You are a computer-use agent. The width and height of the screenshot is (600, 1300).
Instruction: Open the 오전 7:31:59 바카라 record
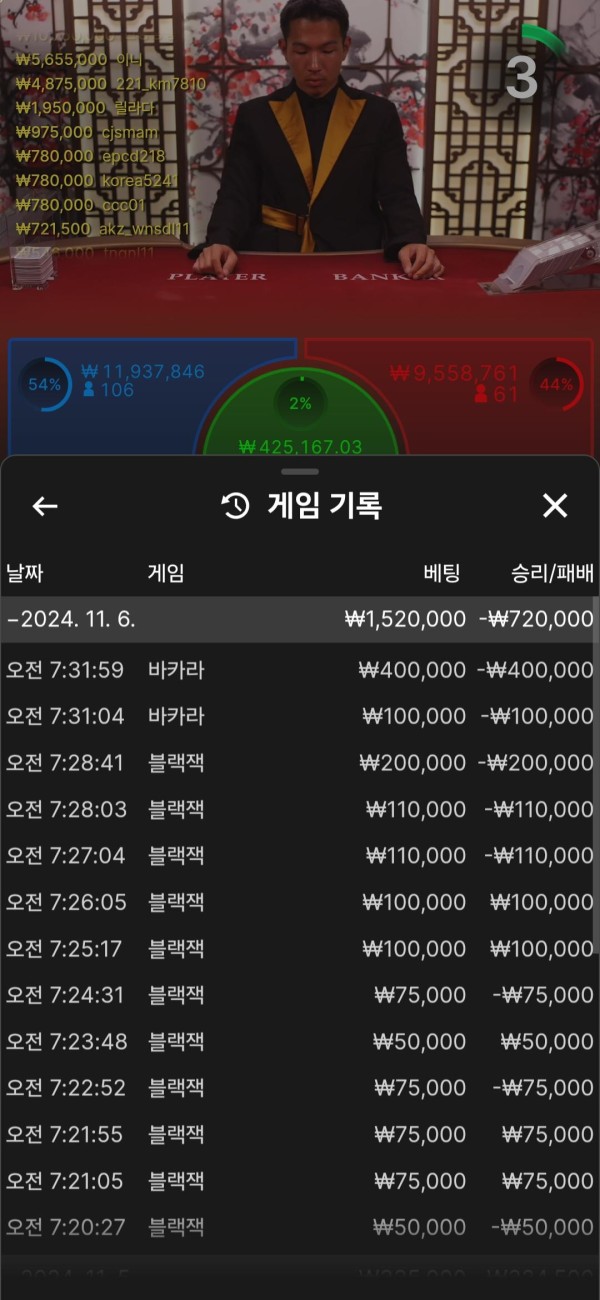click(x=298, y=670)
